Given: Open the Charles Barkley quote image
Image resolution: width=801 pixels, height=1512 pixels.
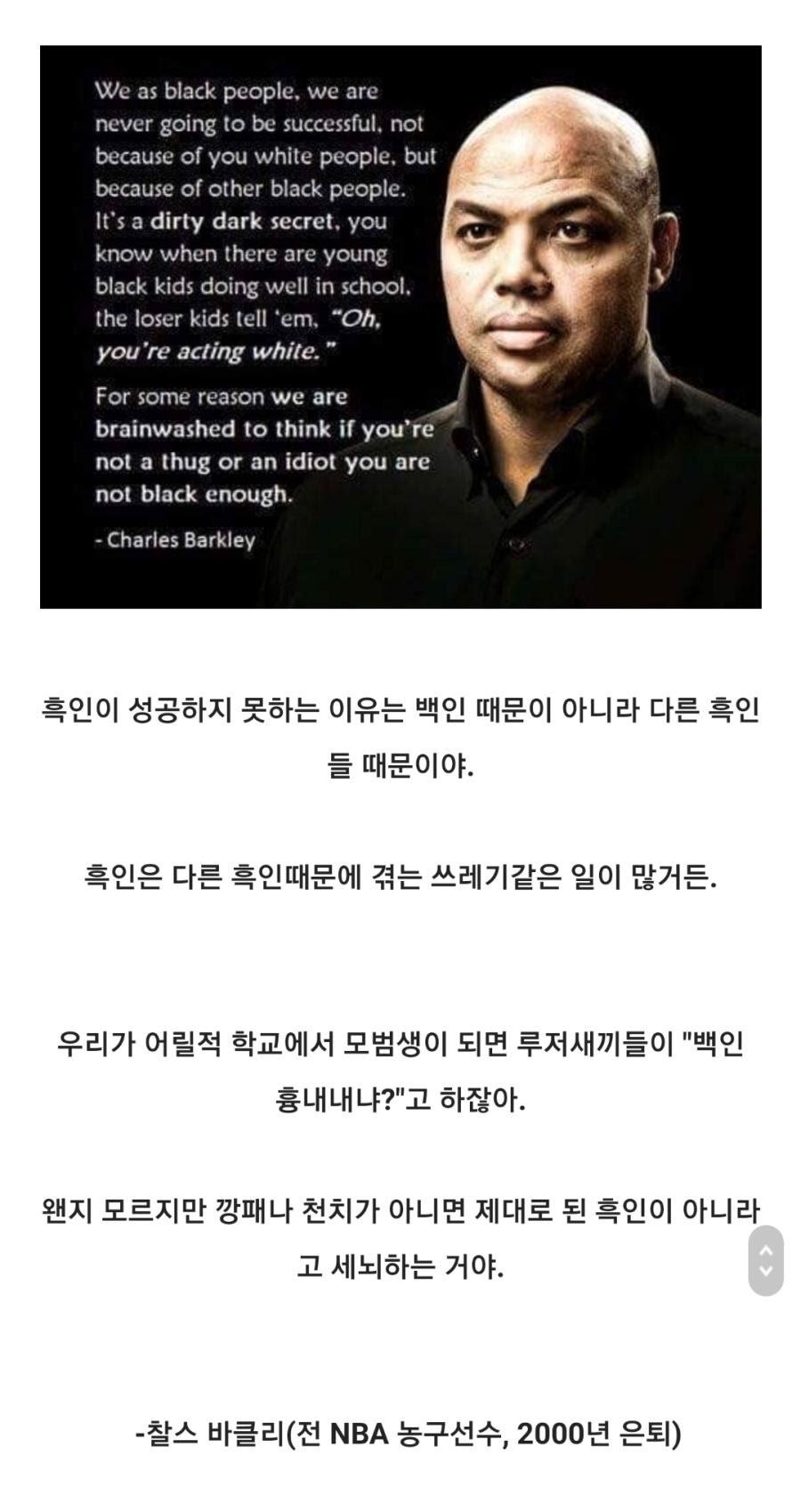Looking at the screenshot, I should coord(400,327).
